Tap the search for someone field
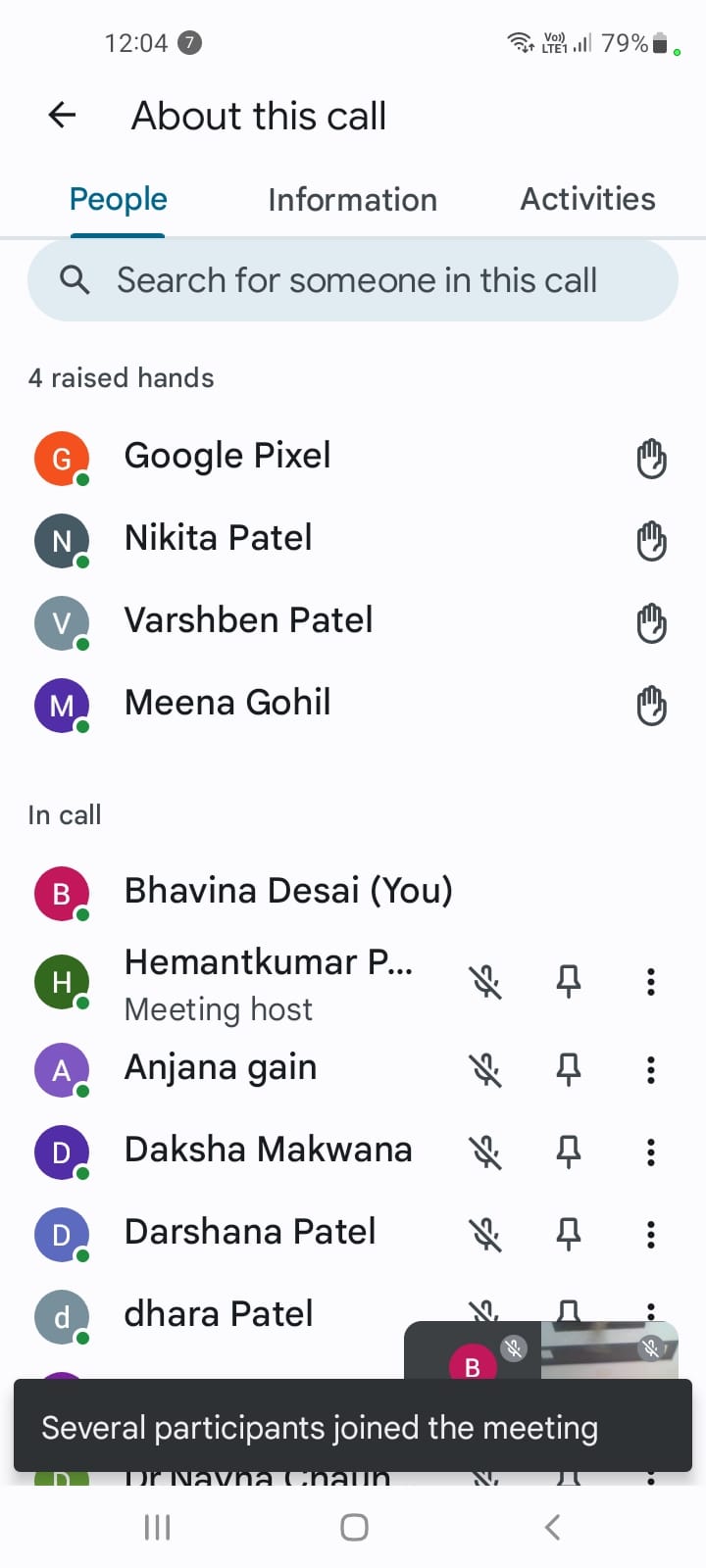The image size is (706, 1568). pyautogui.click(x=353, y=280)
